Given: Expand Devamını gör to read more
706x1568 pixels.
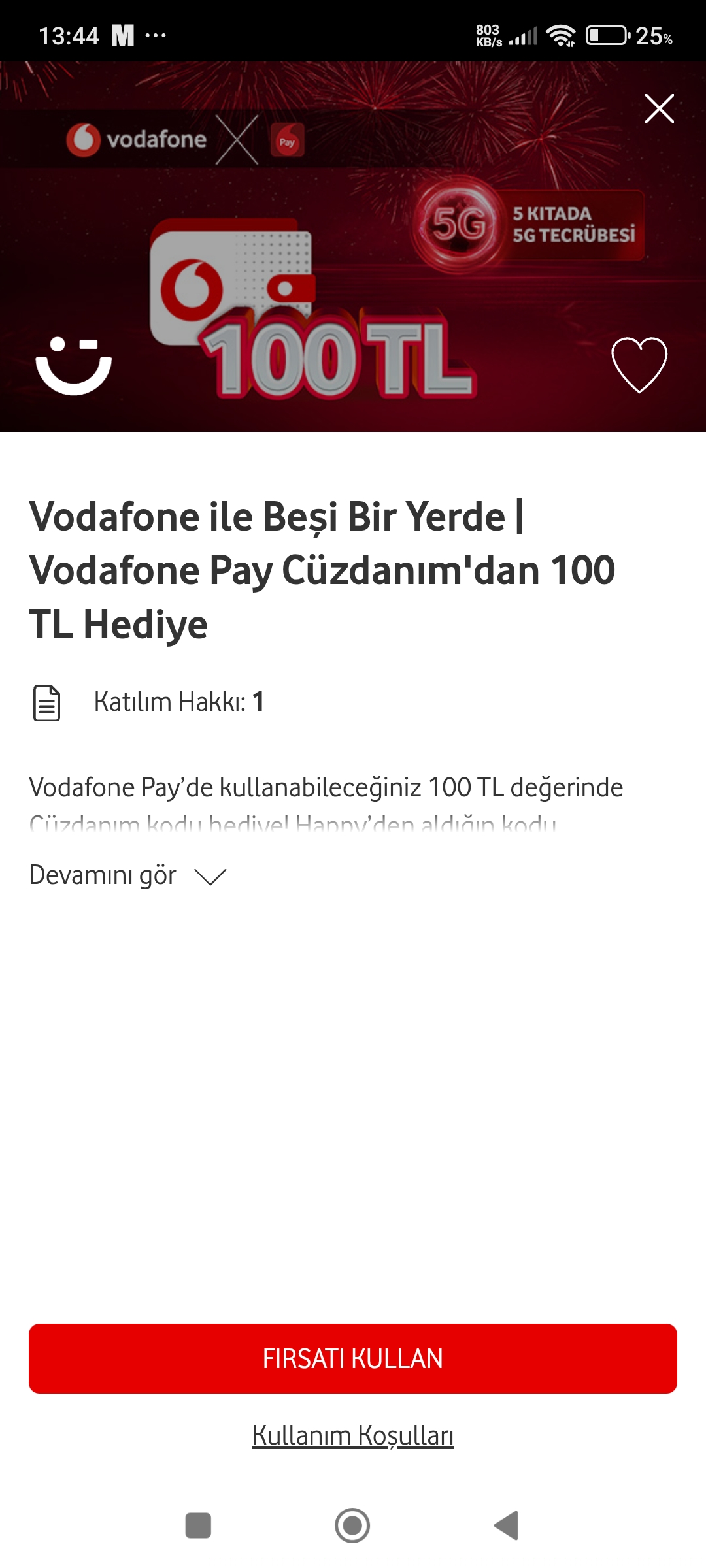Looking at the screenshot, I should (127, 875).
